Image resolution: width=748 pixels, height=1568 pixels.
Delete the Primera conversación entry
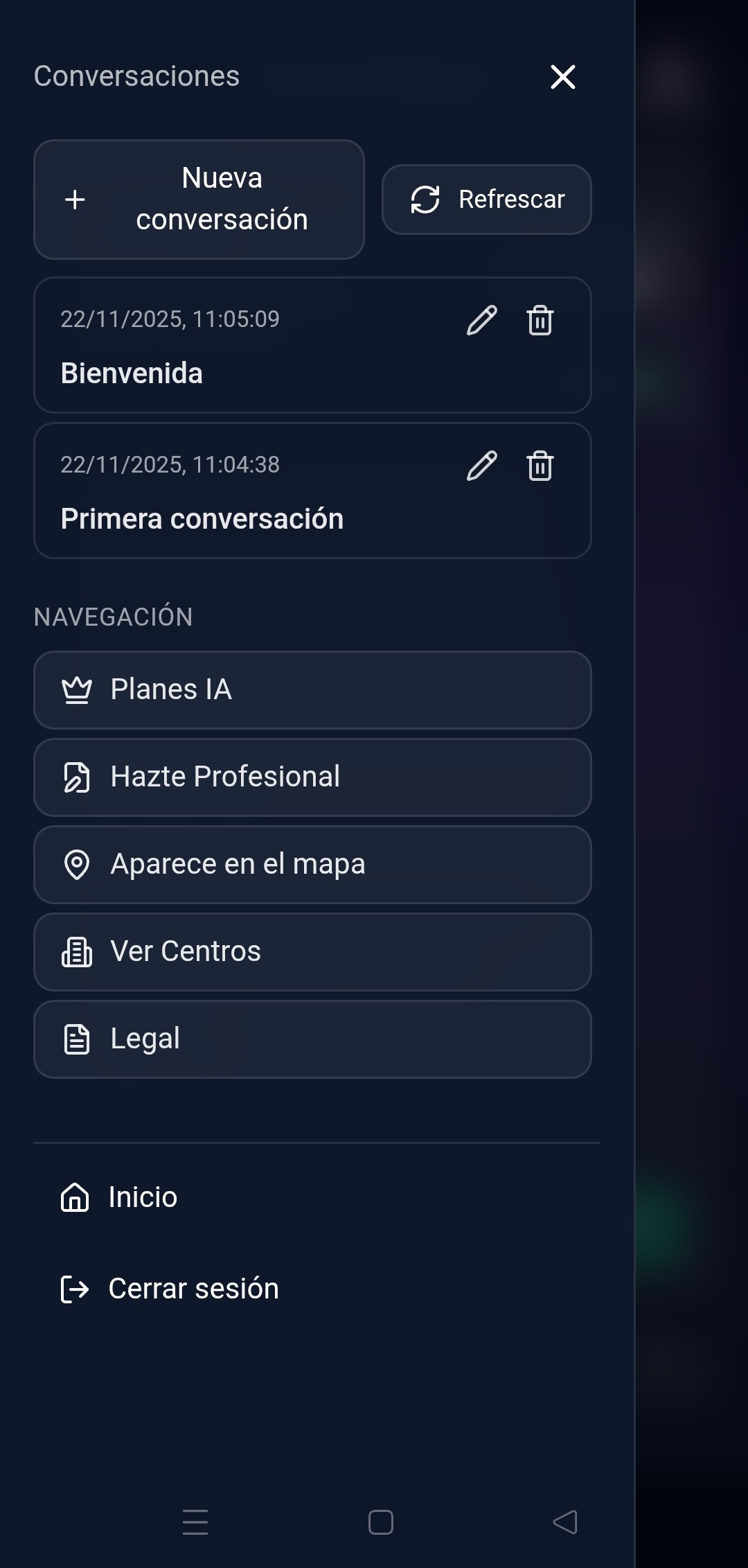pos(540,466)
